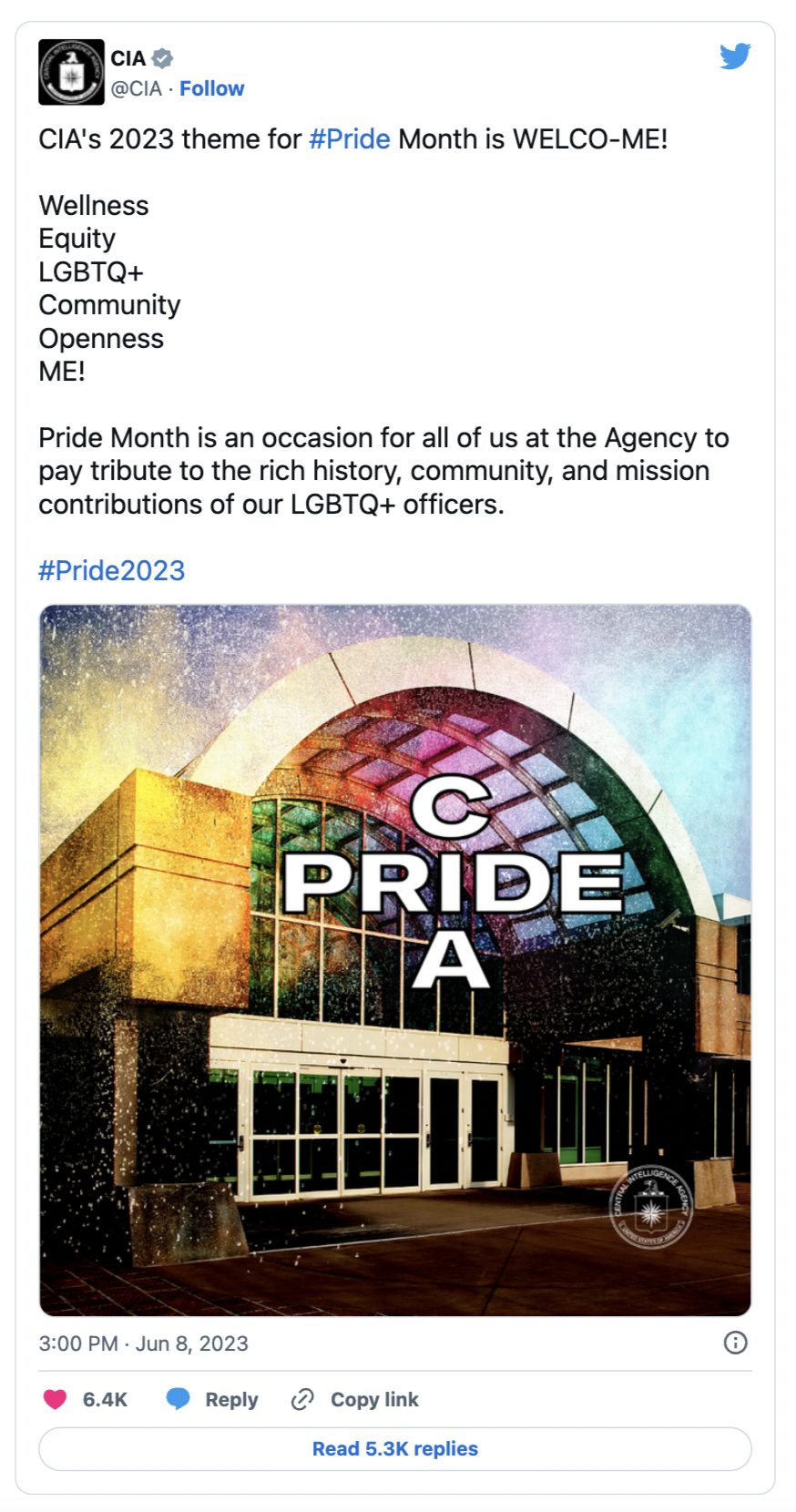Reply to the CIA tweet

[212, 1399]
